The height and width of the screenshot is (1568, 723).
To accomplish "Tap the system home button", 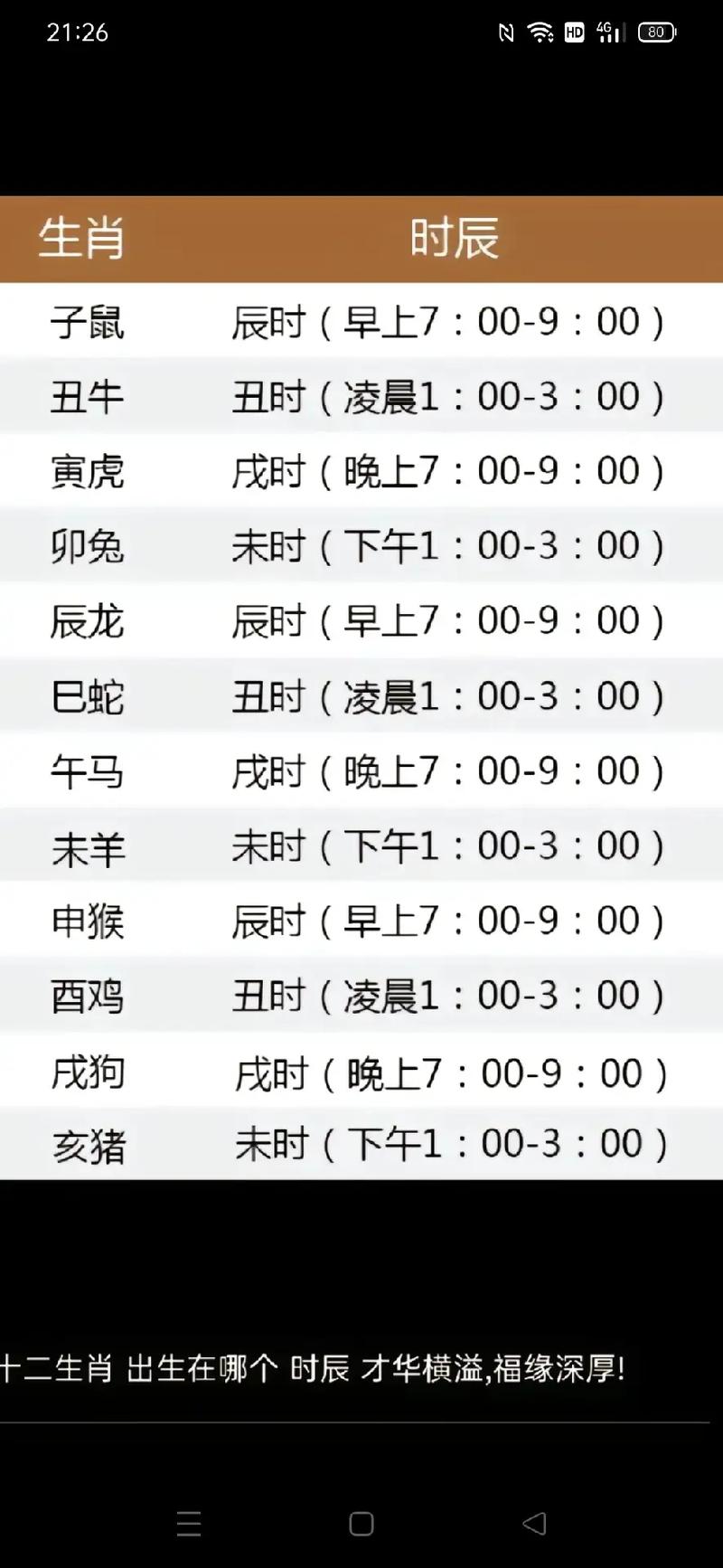I will 361,1524.
